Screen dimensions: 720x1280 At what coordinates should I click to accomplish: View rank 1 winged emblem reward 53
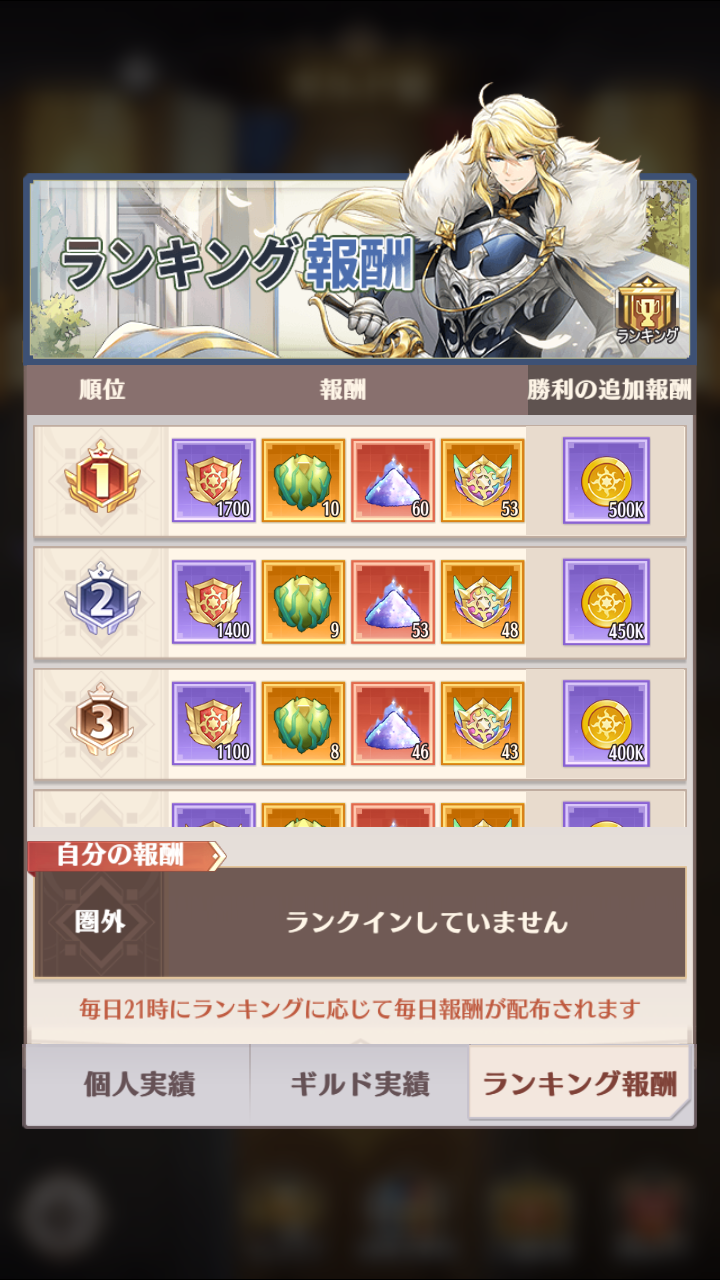coord(482,481)
